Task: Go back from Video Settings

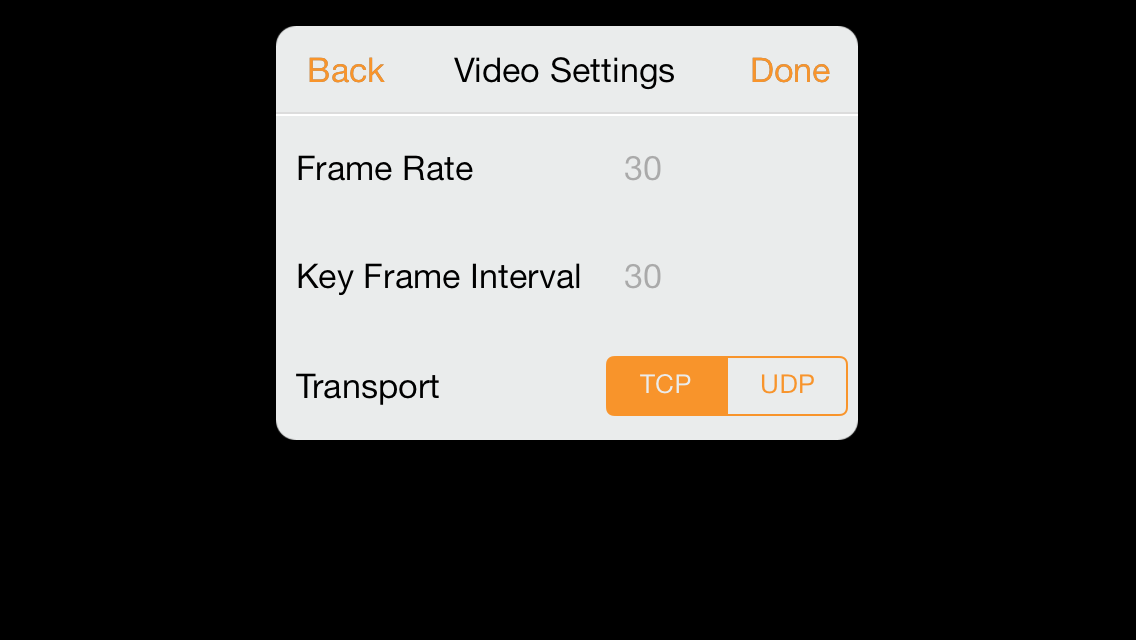Action: tap(346, 71)
